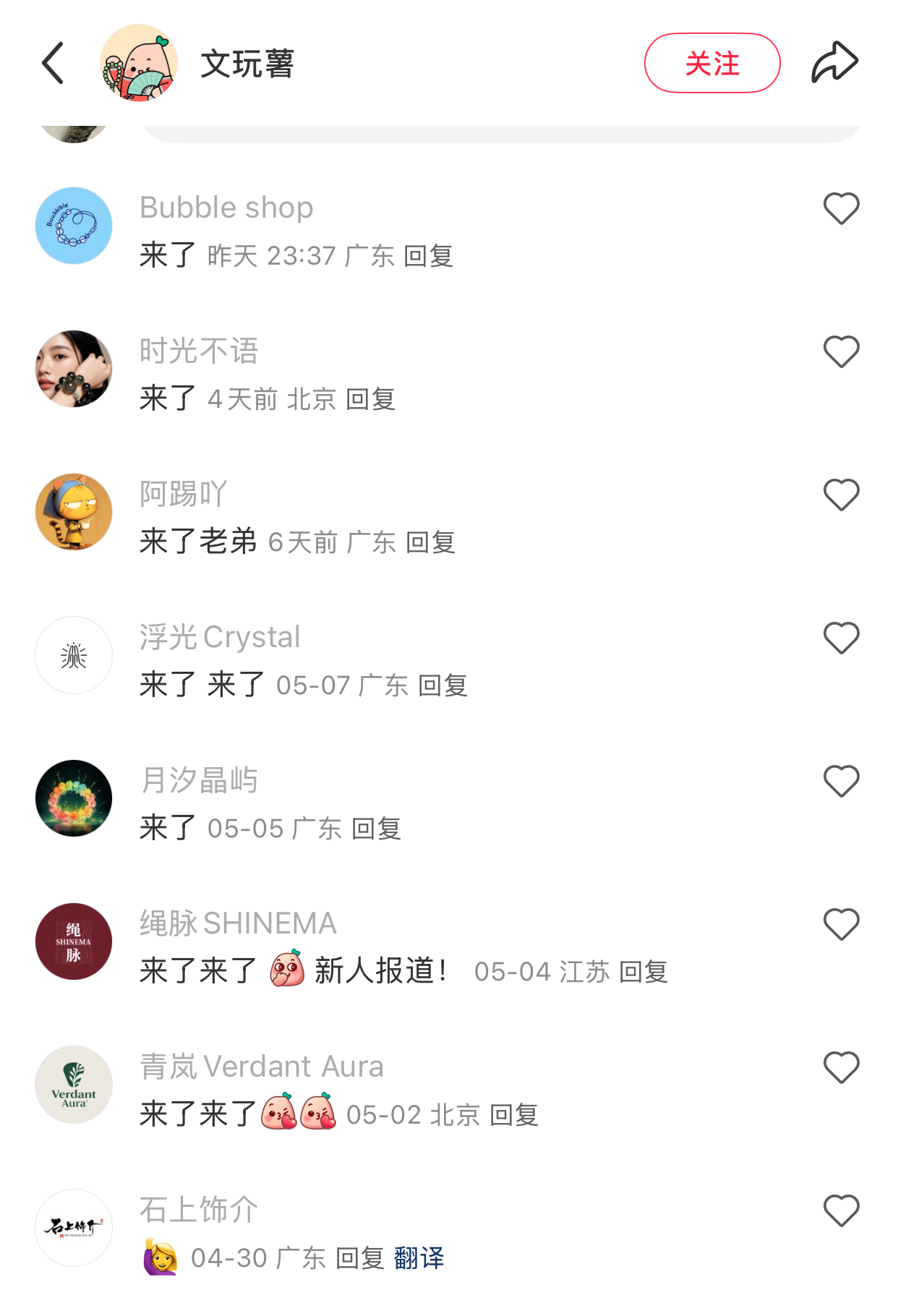Screen dimensions: 898x1316
Task: Open 文玩薯 author profile avatar
Action: click(x=139, y=63)
